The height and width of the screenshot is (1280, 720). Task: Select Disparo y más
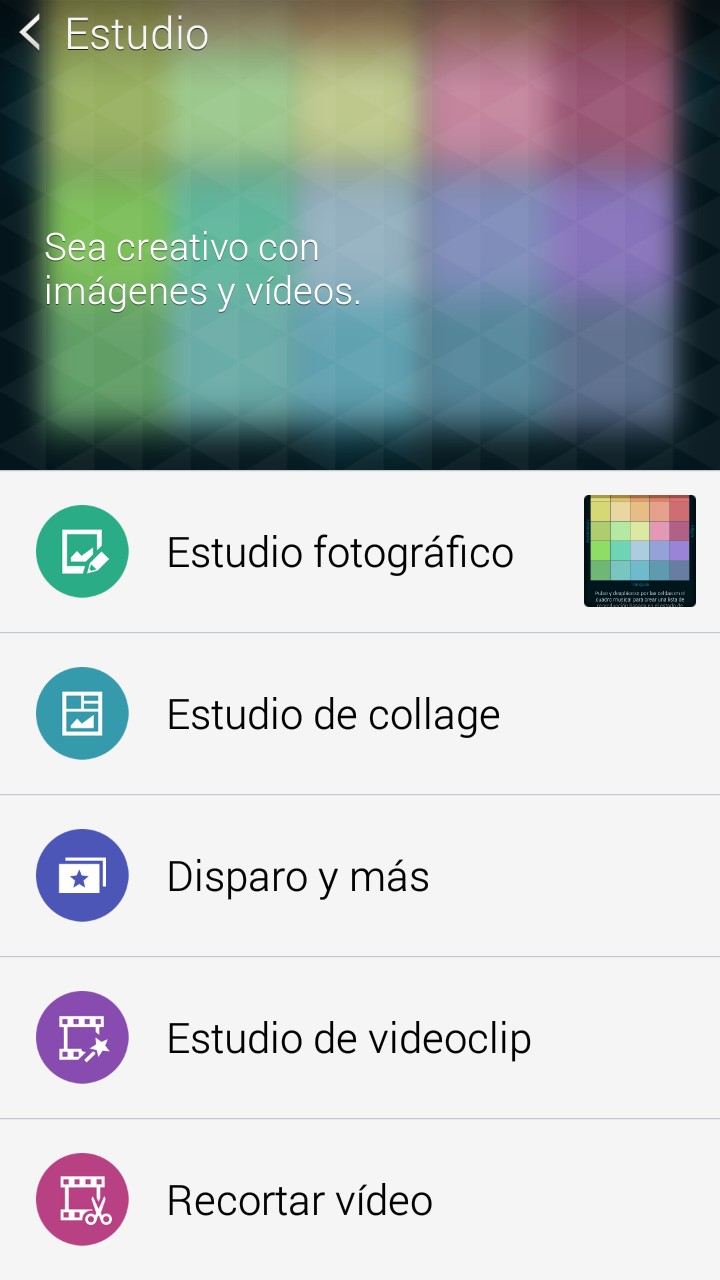[298, 876]
